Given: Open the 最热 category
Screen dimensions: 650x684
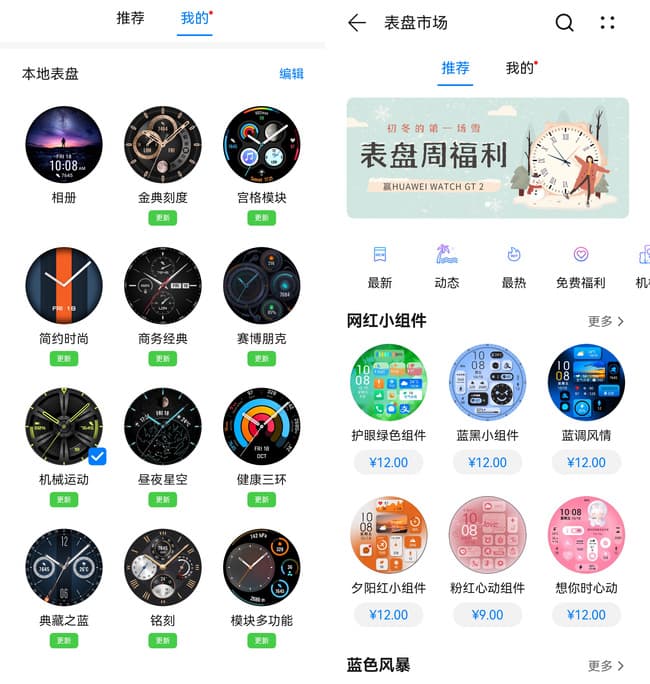Looking at the screenshot, I should pos(514,266).
